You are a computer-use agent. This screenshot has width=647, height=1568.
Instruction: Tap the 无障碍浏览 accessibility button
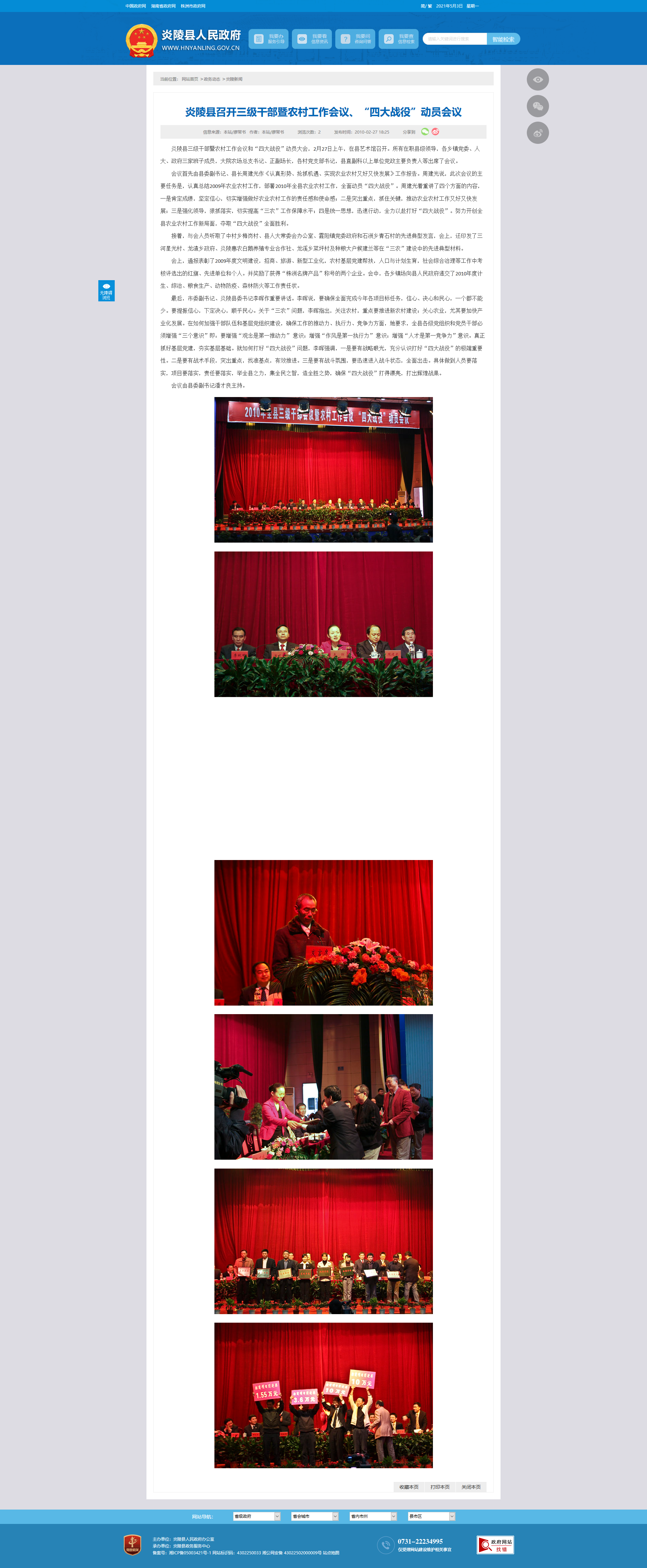107,291
